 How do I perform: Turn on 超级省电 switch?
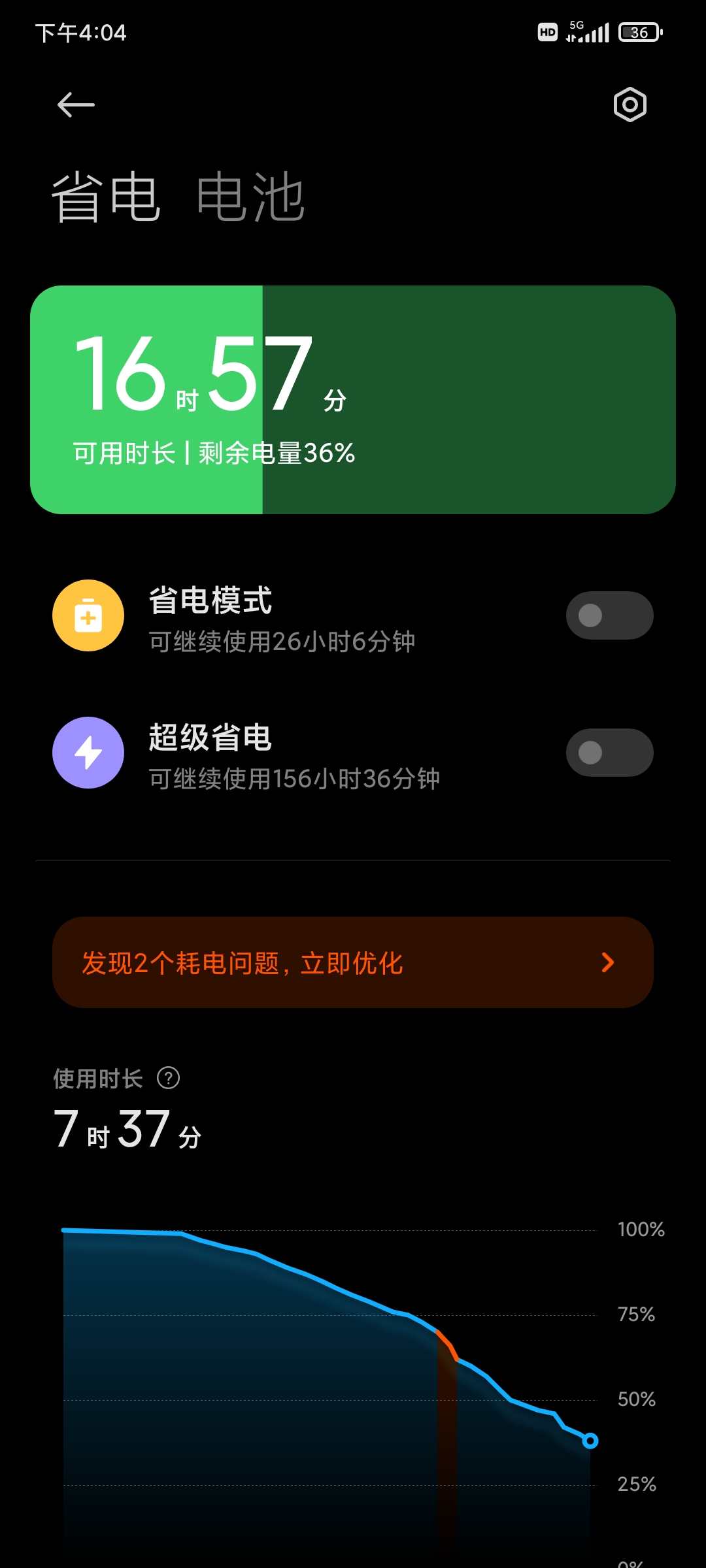(x=609, y=753)
